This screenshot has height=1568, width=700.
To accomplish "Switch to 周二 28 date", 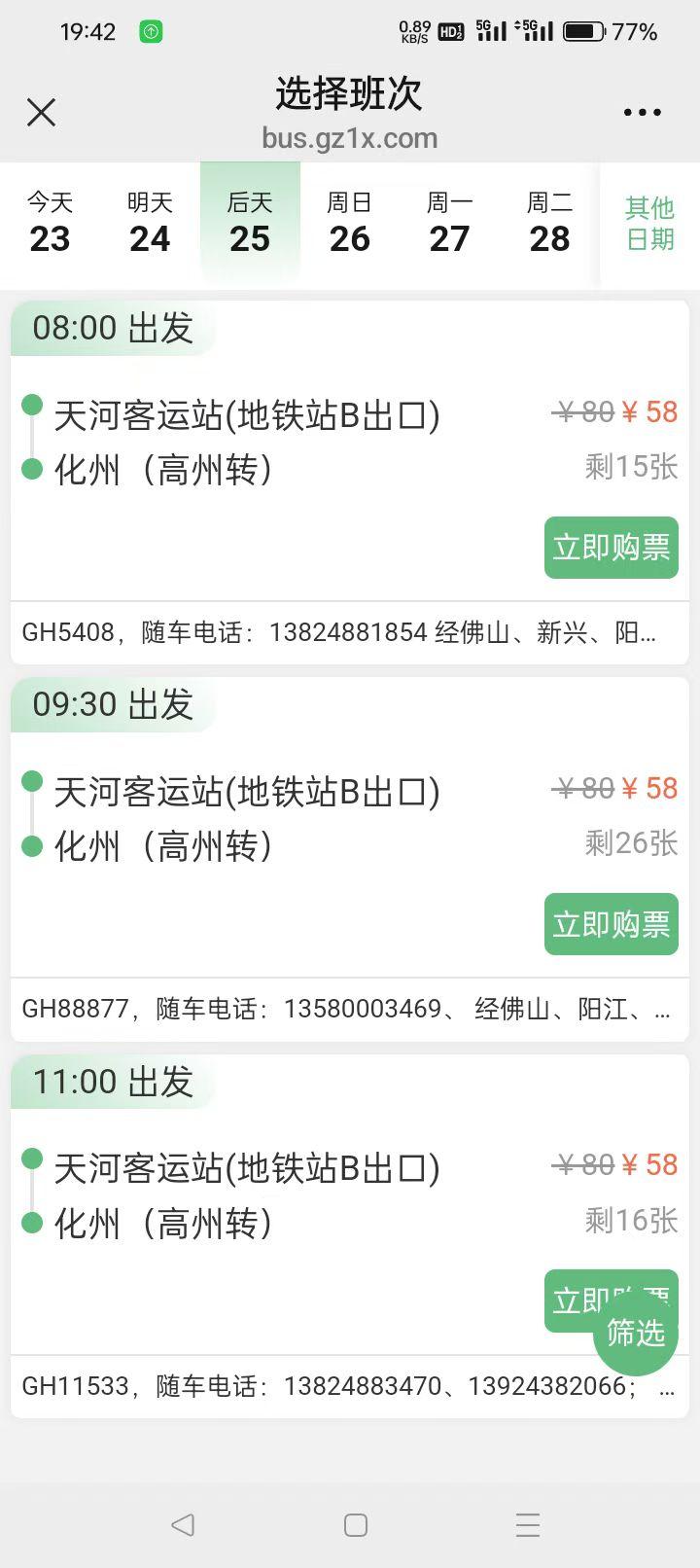I will (549, 224).
